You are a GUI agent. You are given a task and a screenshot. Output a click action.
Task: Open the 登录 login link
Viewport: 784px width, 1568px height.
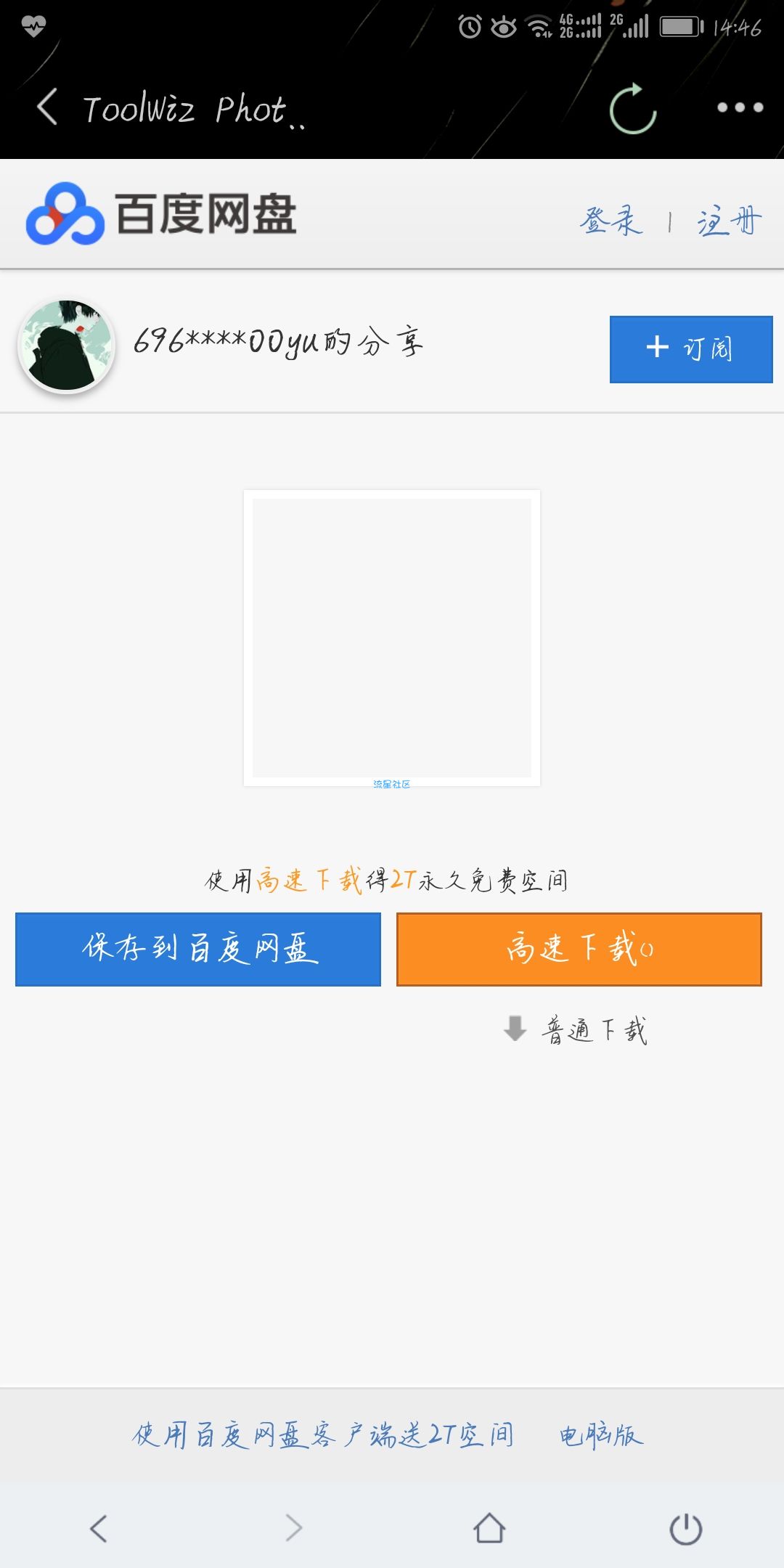tap(611, 221)
